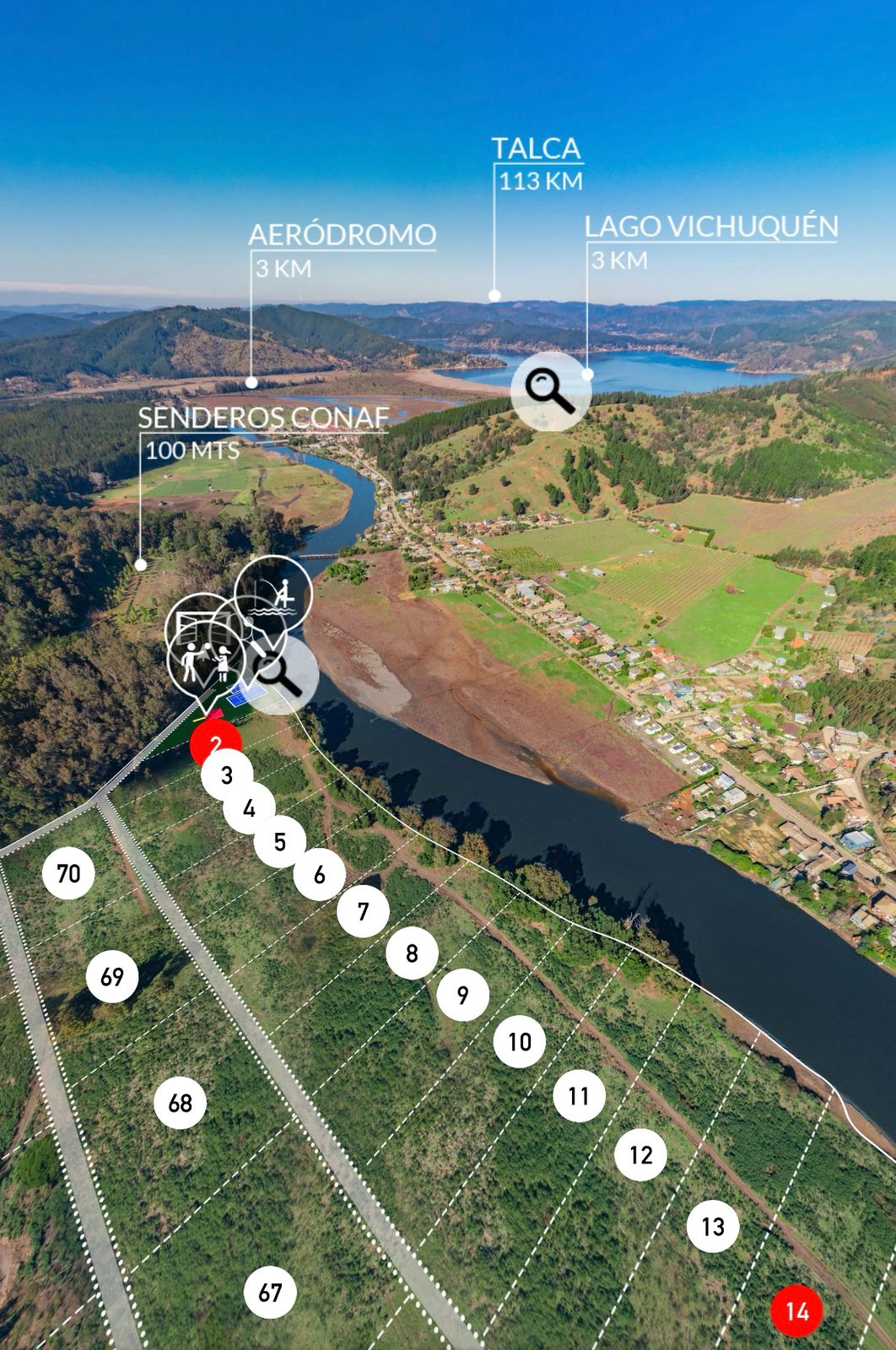Open lot number 5 details

(x=280, y=841)
